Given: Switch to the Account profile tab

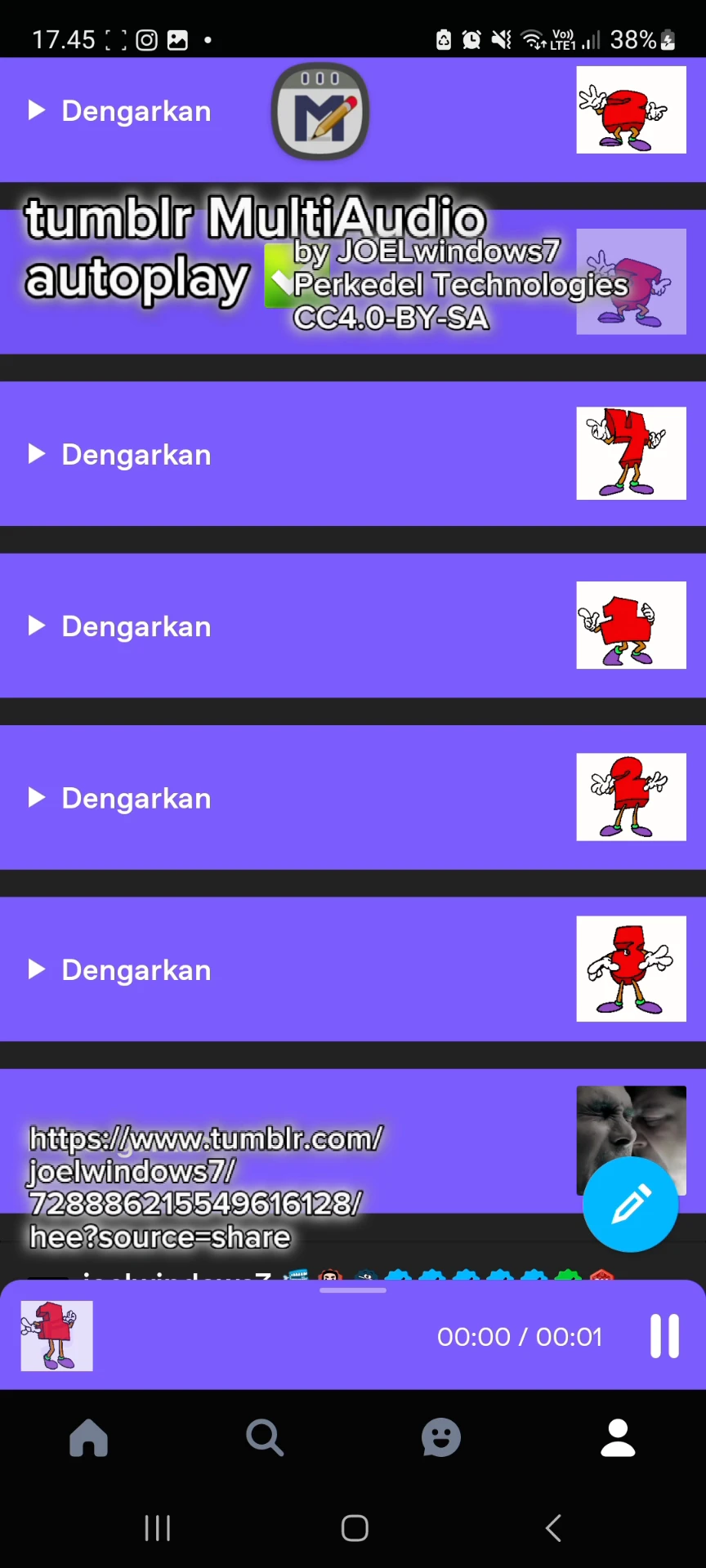Looking at the screenshot, I should 618,1438.
